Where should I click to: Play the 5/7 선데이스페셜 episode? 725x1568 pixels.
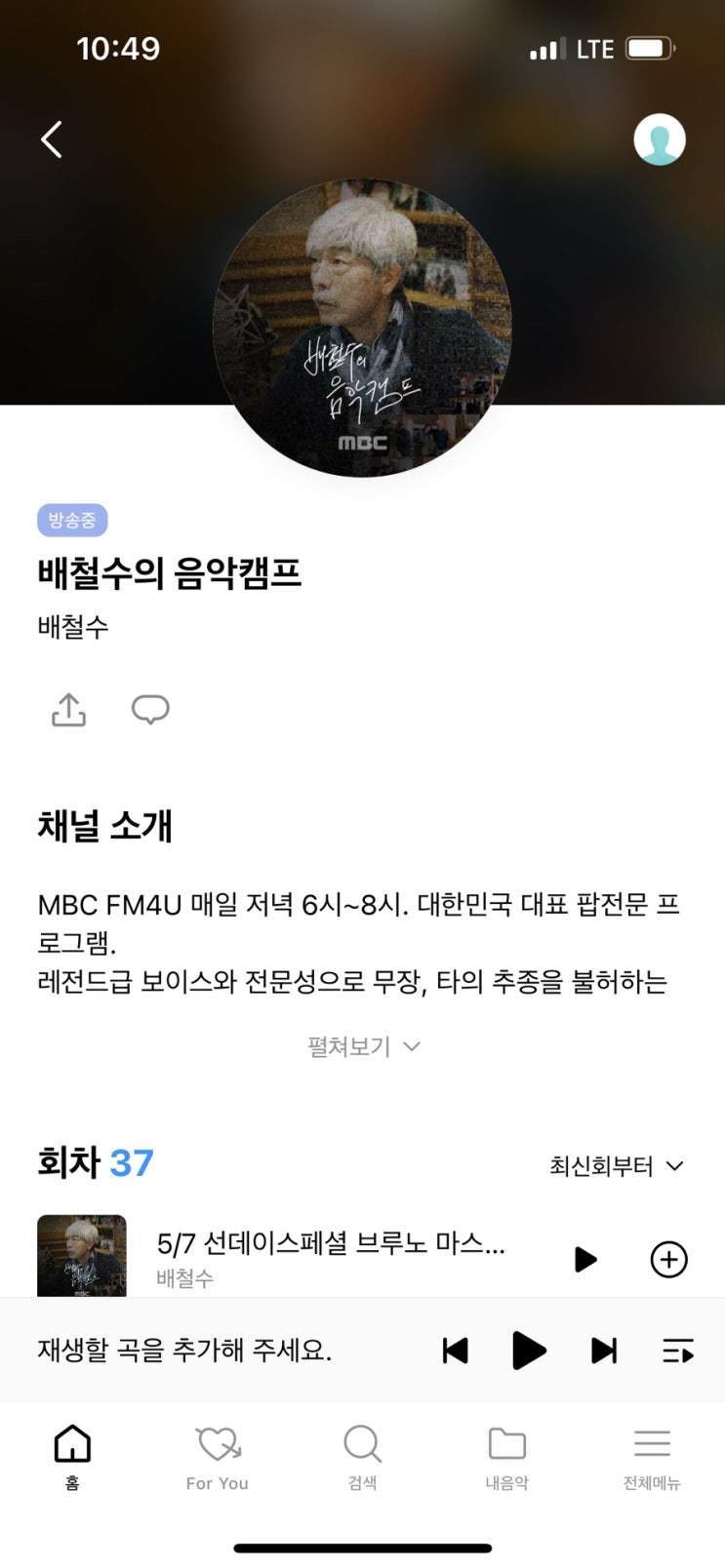tap(584, 1259)
